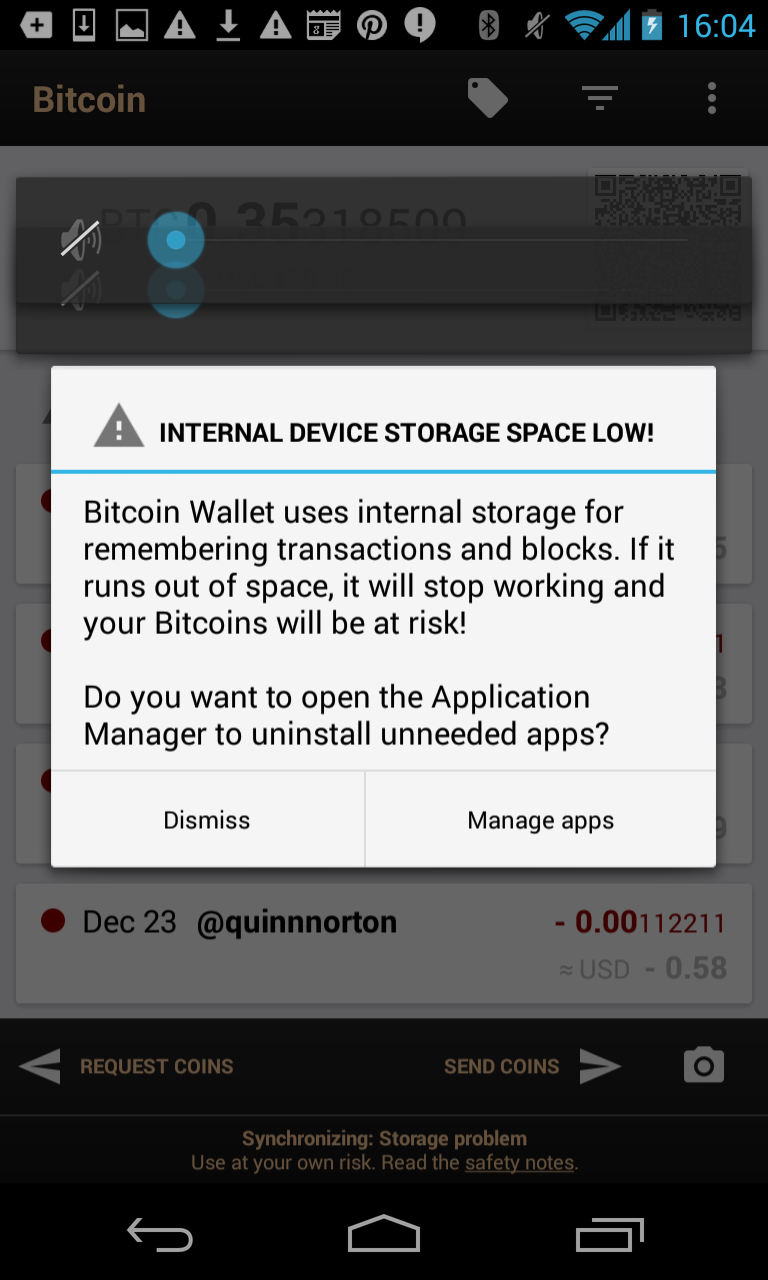The height and width of the screenshot is (1280, 768).
Task: Tap the muted speaker icon
Action: tap(80, 240)
